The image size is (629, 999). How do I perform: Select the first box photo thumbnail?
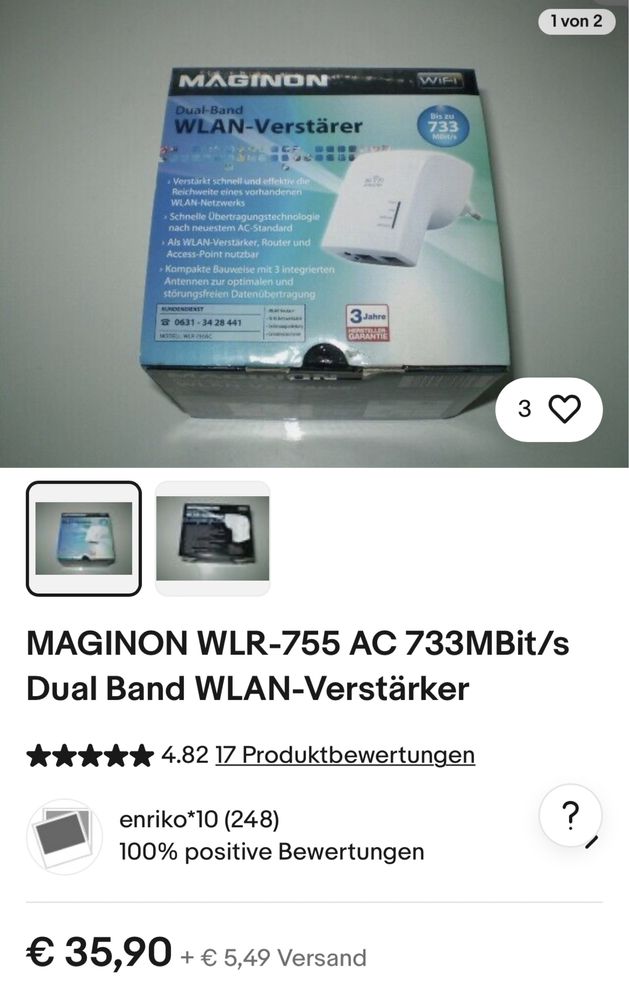(83, 538)
